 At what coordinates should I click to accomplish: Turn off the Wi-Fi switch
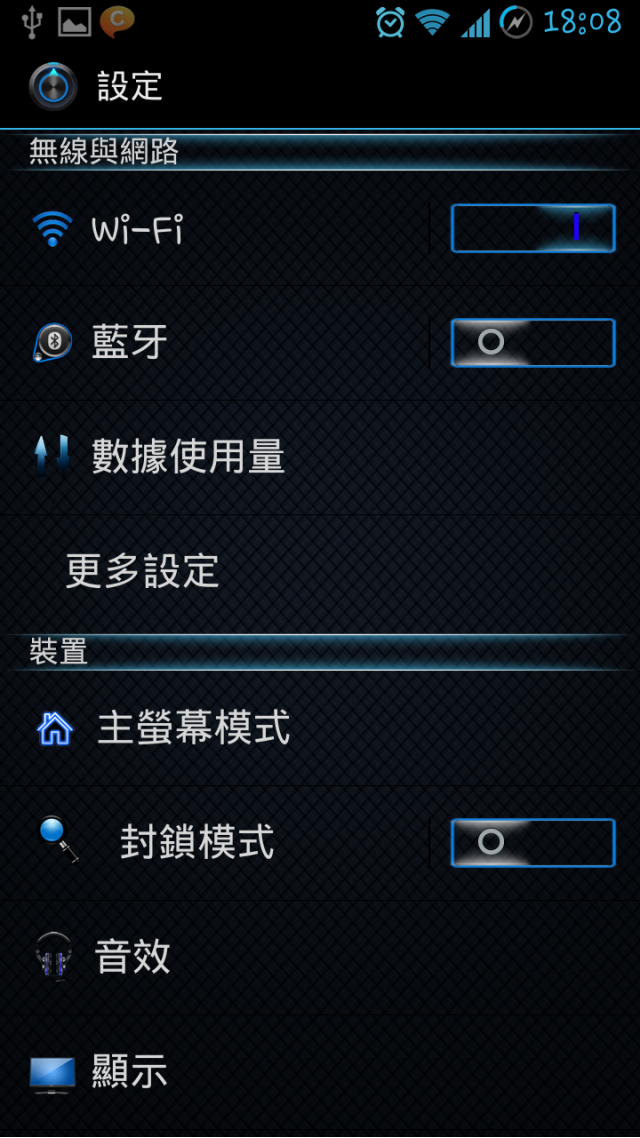tap(533, 228)
